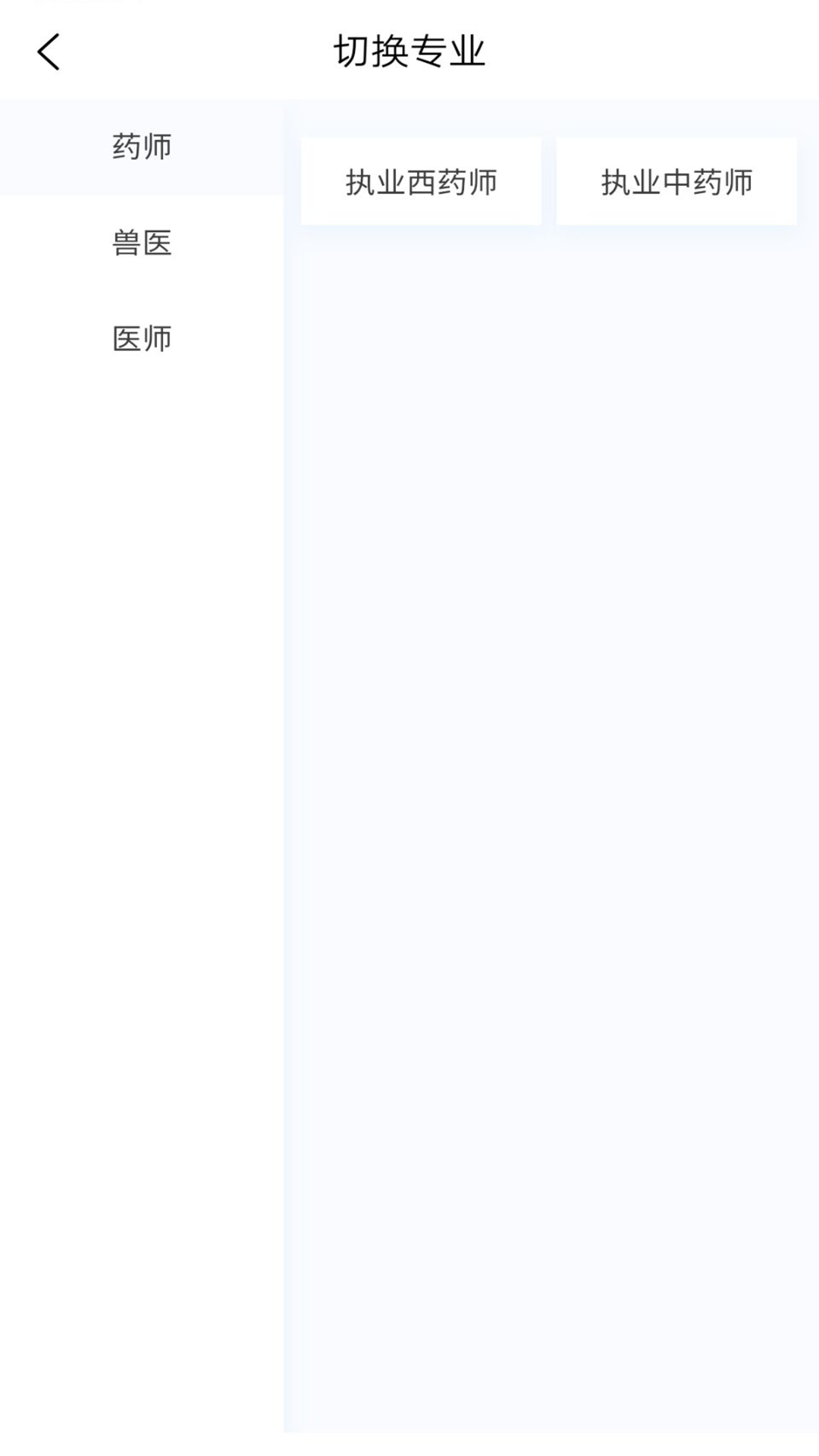
Task: Select the back icon beside 切换专业 title
Action: [48, 53]
